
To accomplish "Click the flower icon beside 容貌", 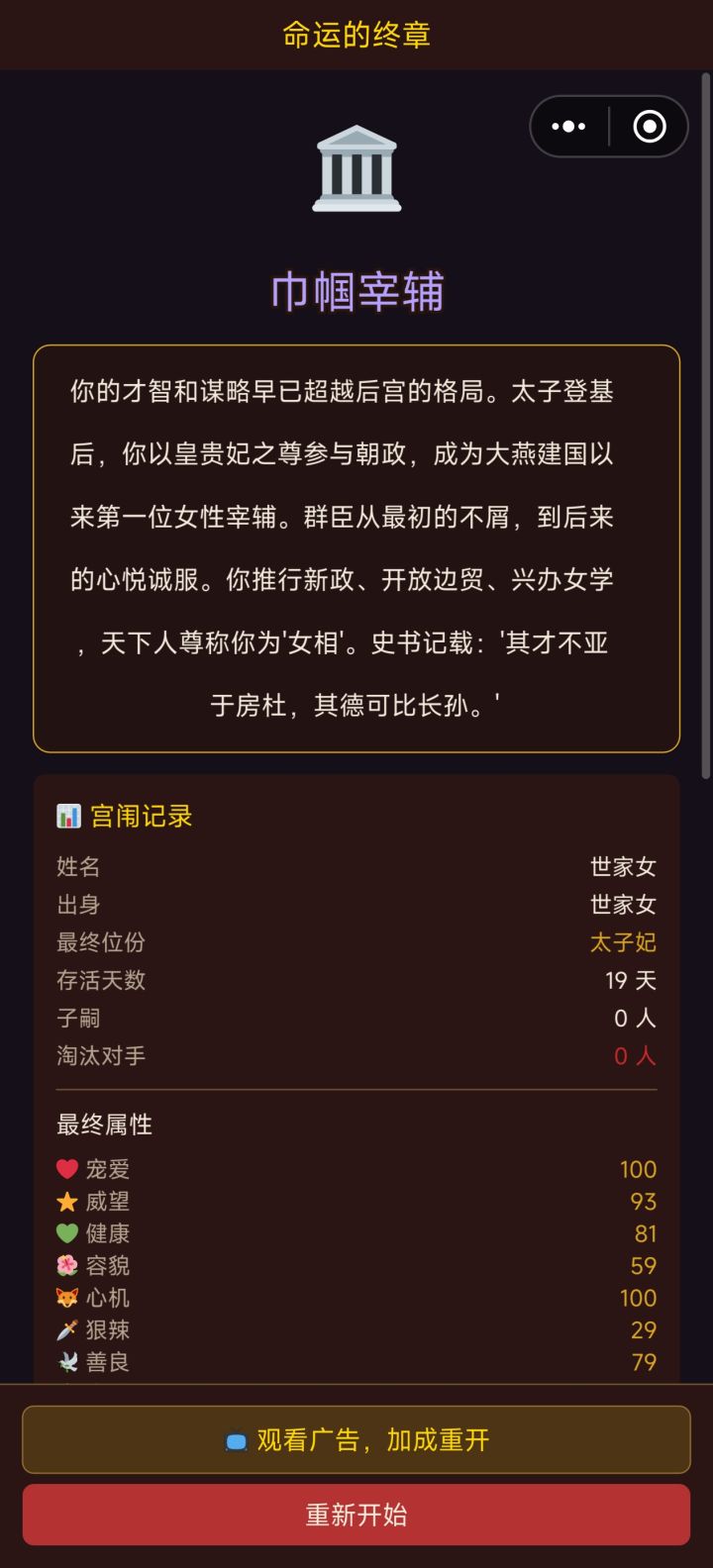I will 66,1265.
